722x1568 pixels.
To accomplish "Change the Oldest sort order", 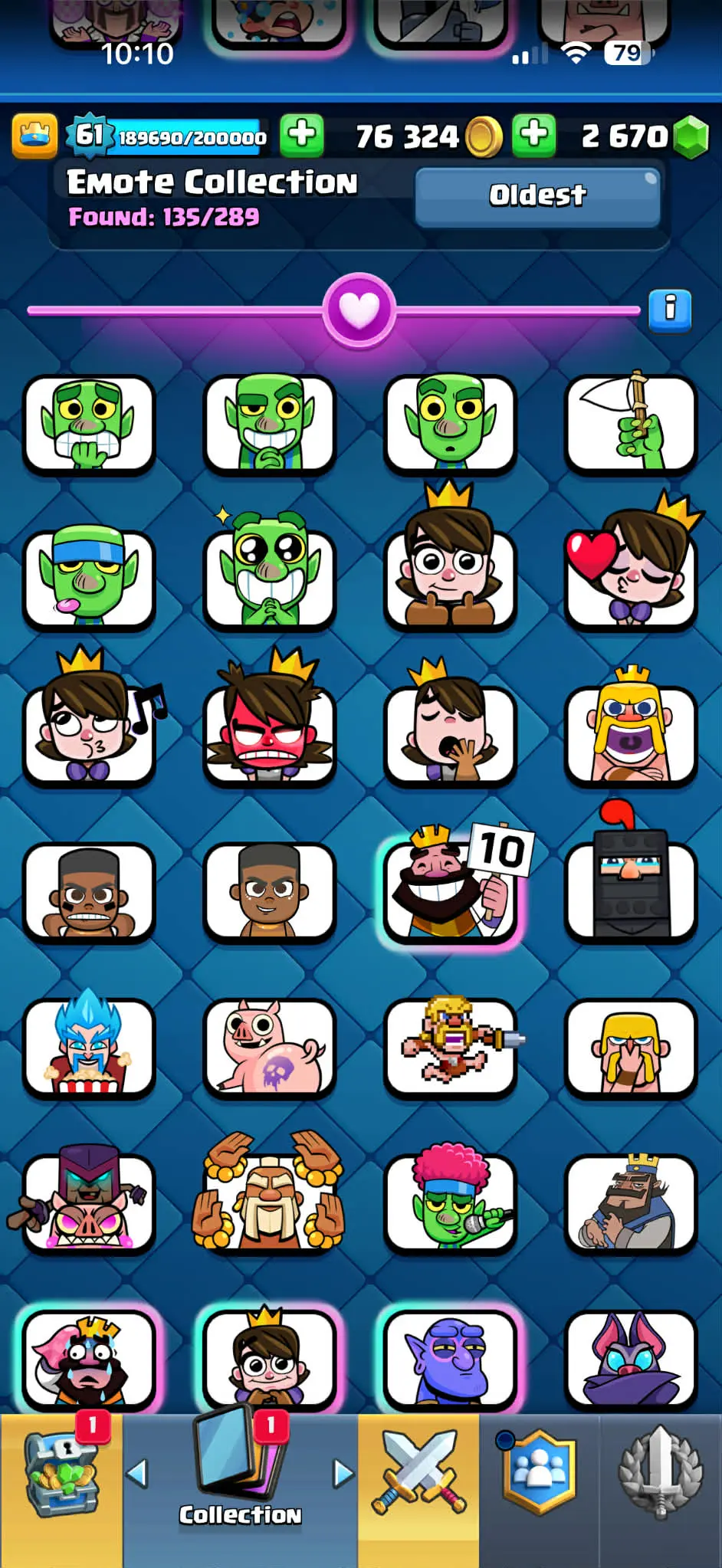I will point(537,196).
